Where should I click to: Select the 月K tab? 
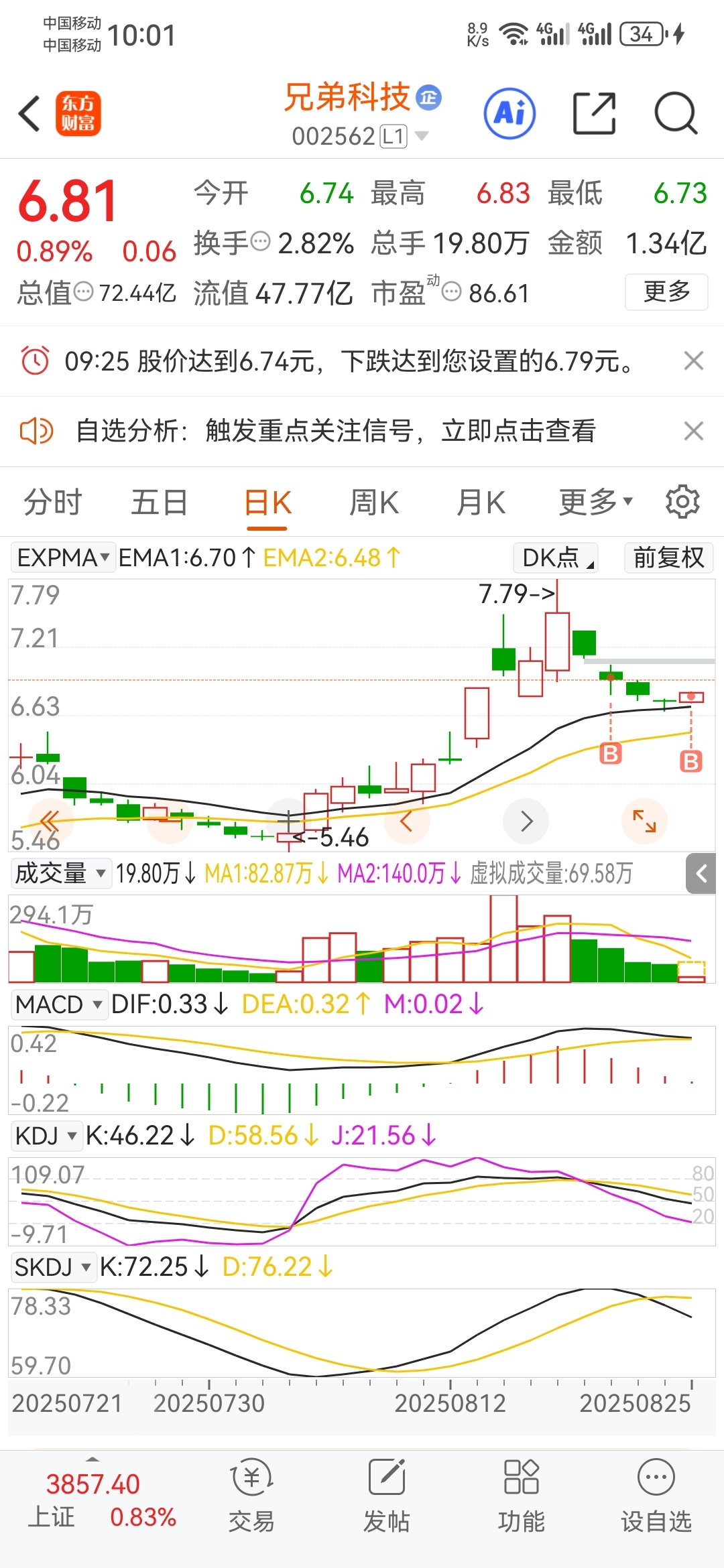tap(480, 503)
